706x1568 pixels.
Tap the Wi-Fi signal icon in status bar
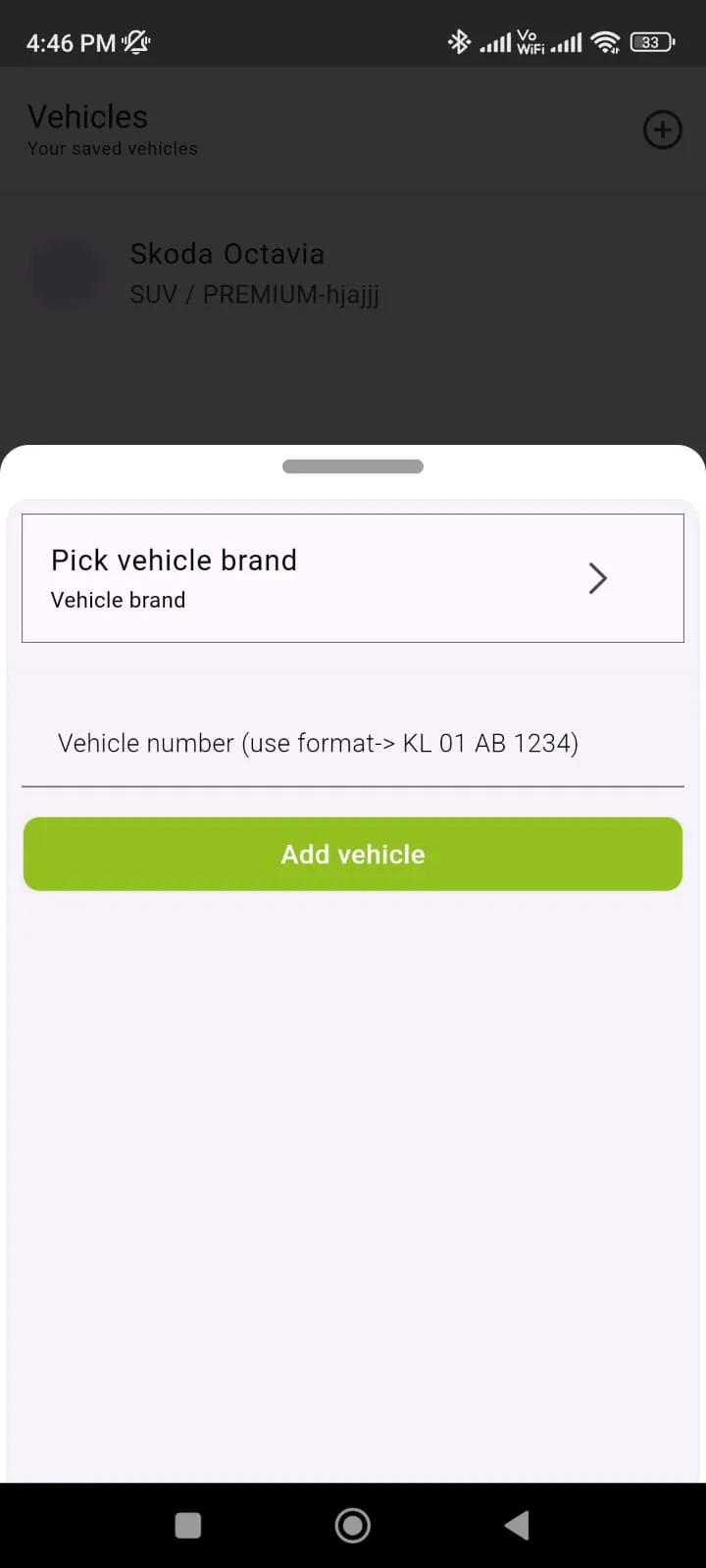tap(606, 42)
